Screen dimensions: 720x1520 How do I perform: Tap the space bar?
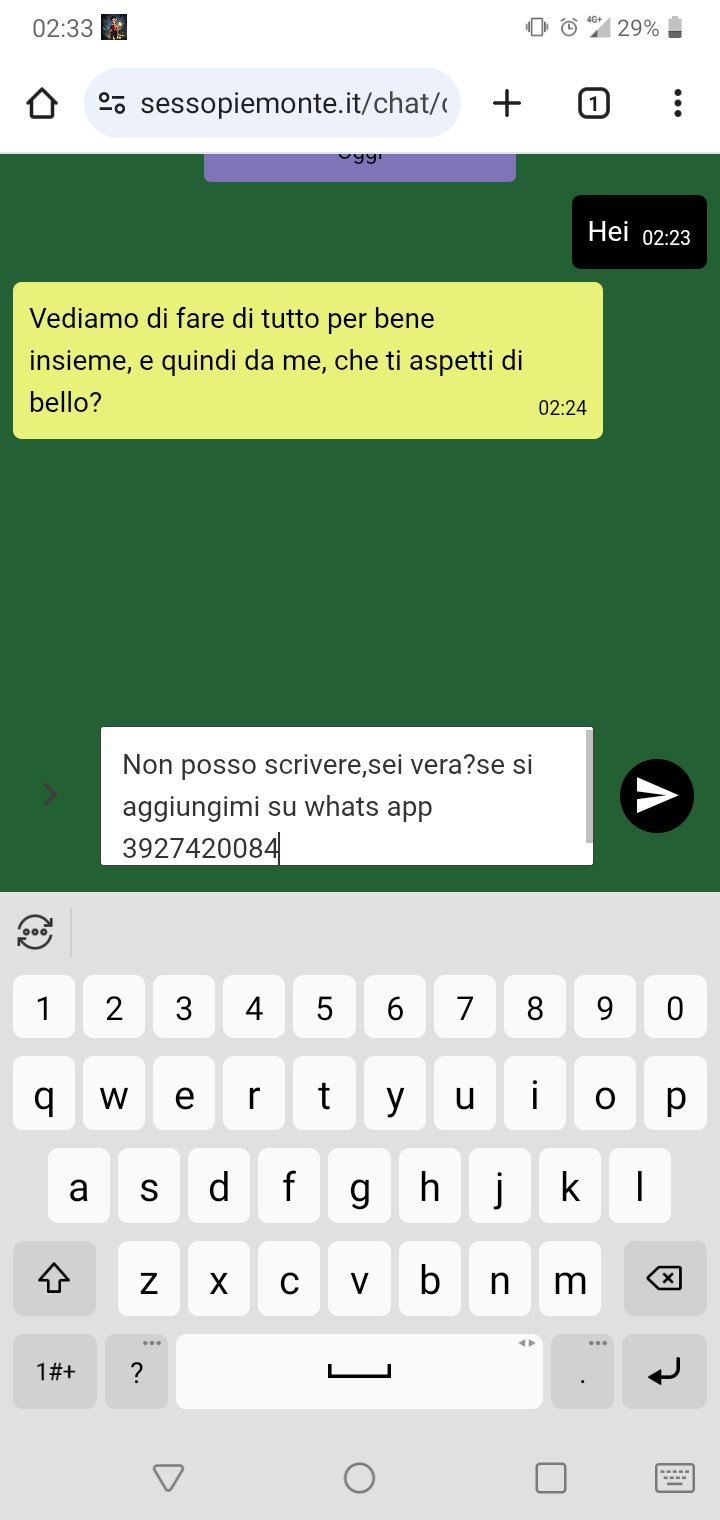coord(359,1371)
